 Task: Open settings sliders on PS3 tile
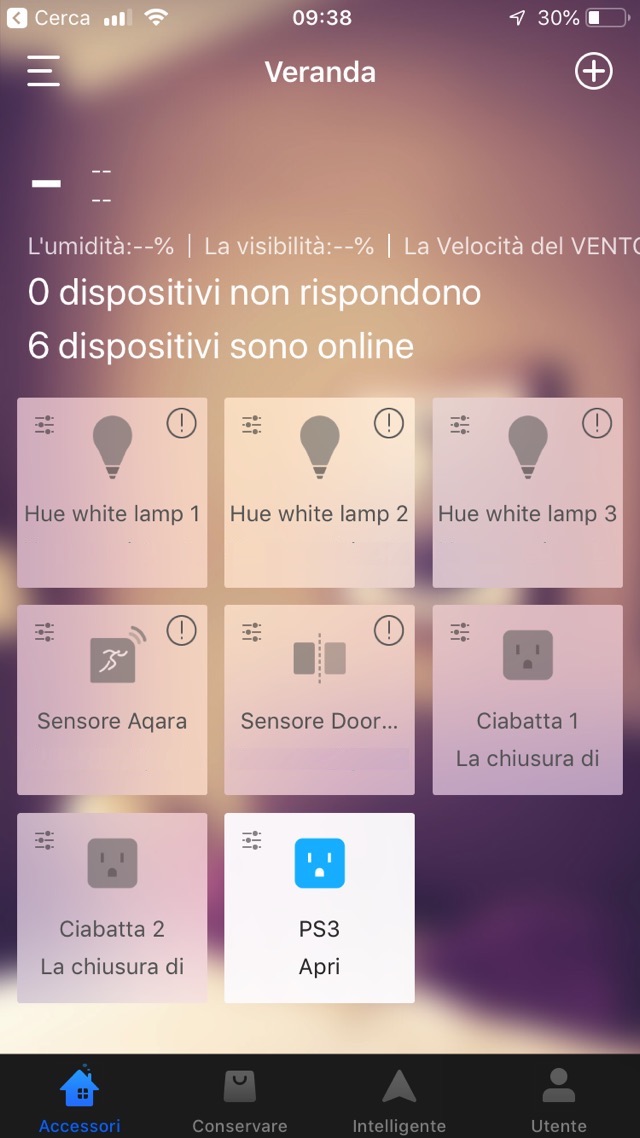click(x=252, y=840)
